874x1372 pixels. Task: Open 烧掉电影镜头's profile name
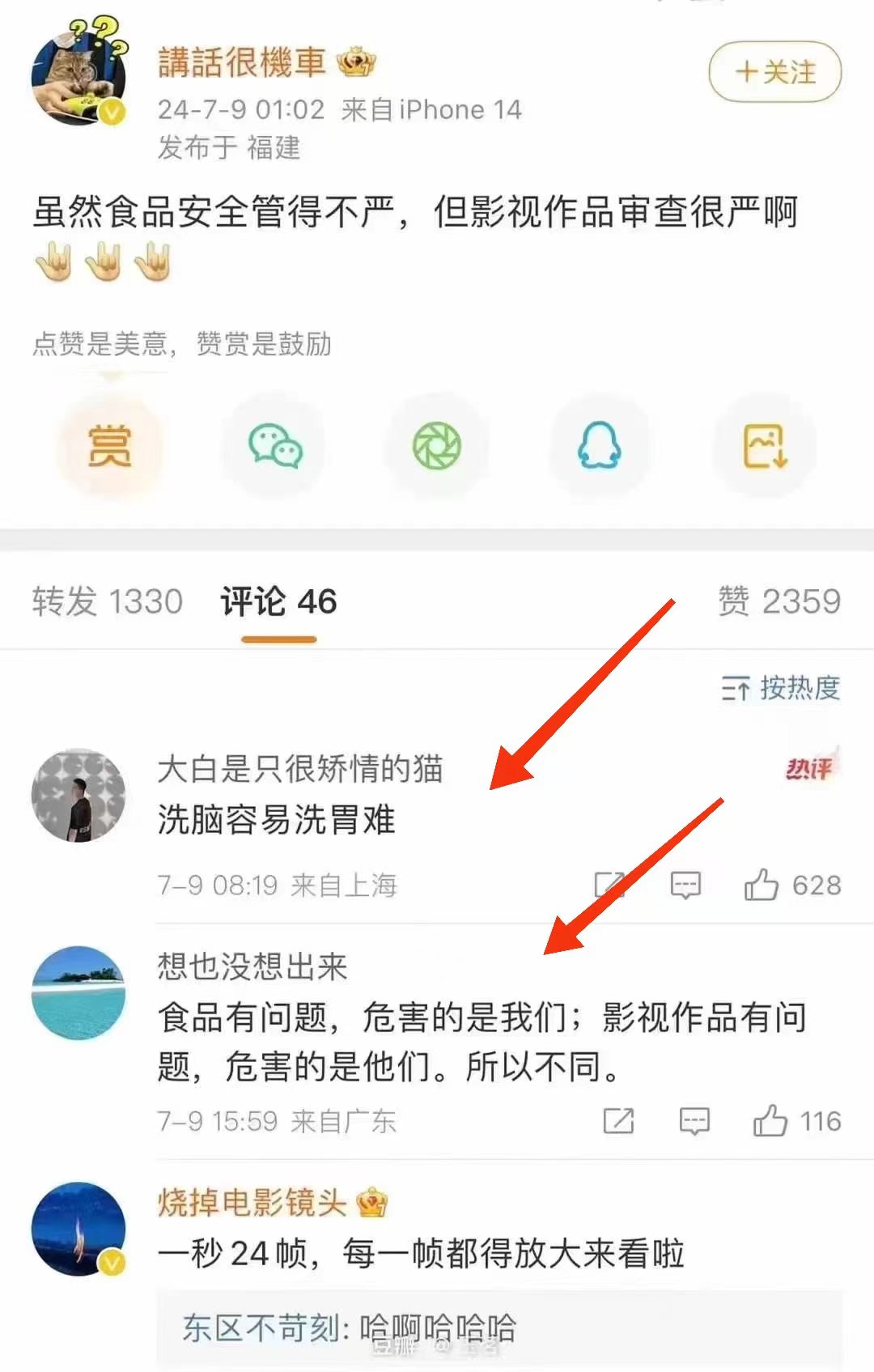click(x=252, y=1203)
